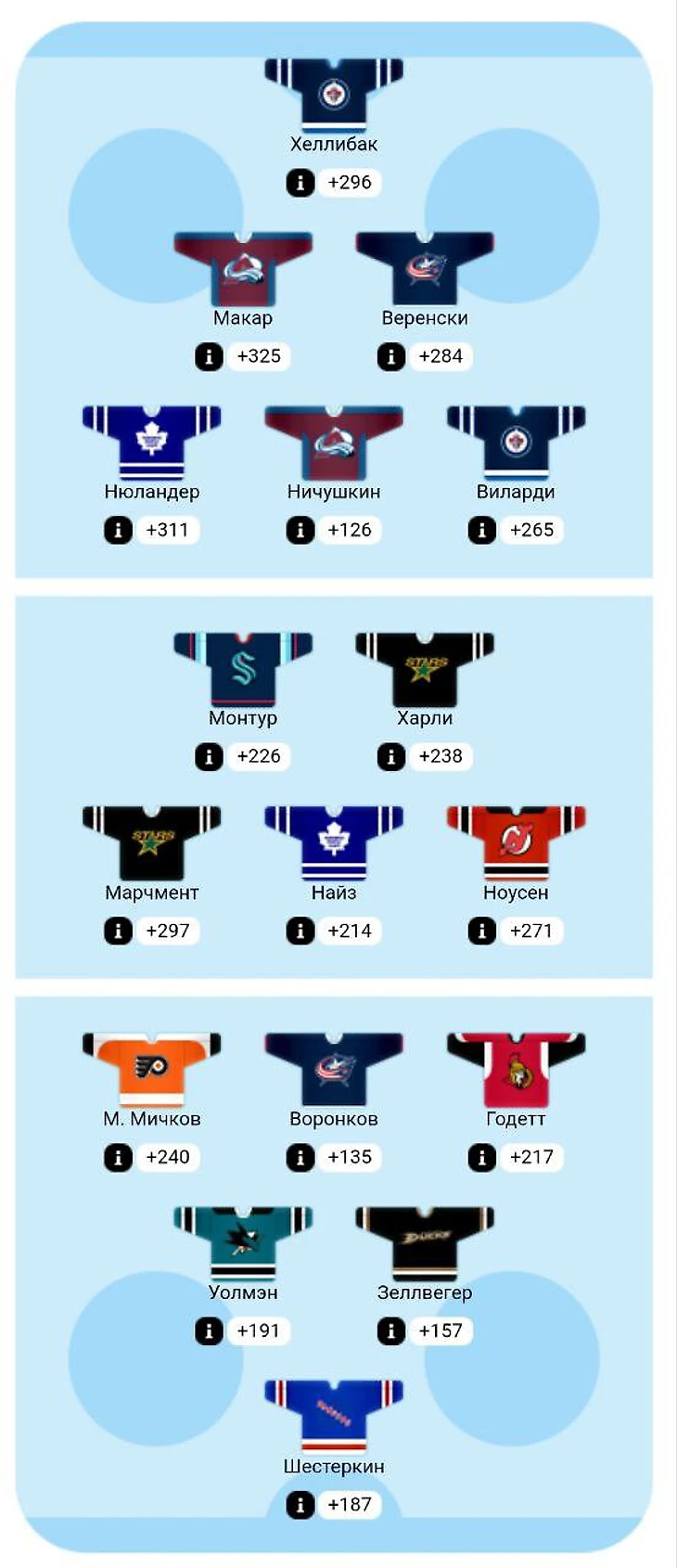Open Монтур player info

[x=209, y=756]
